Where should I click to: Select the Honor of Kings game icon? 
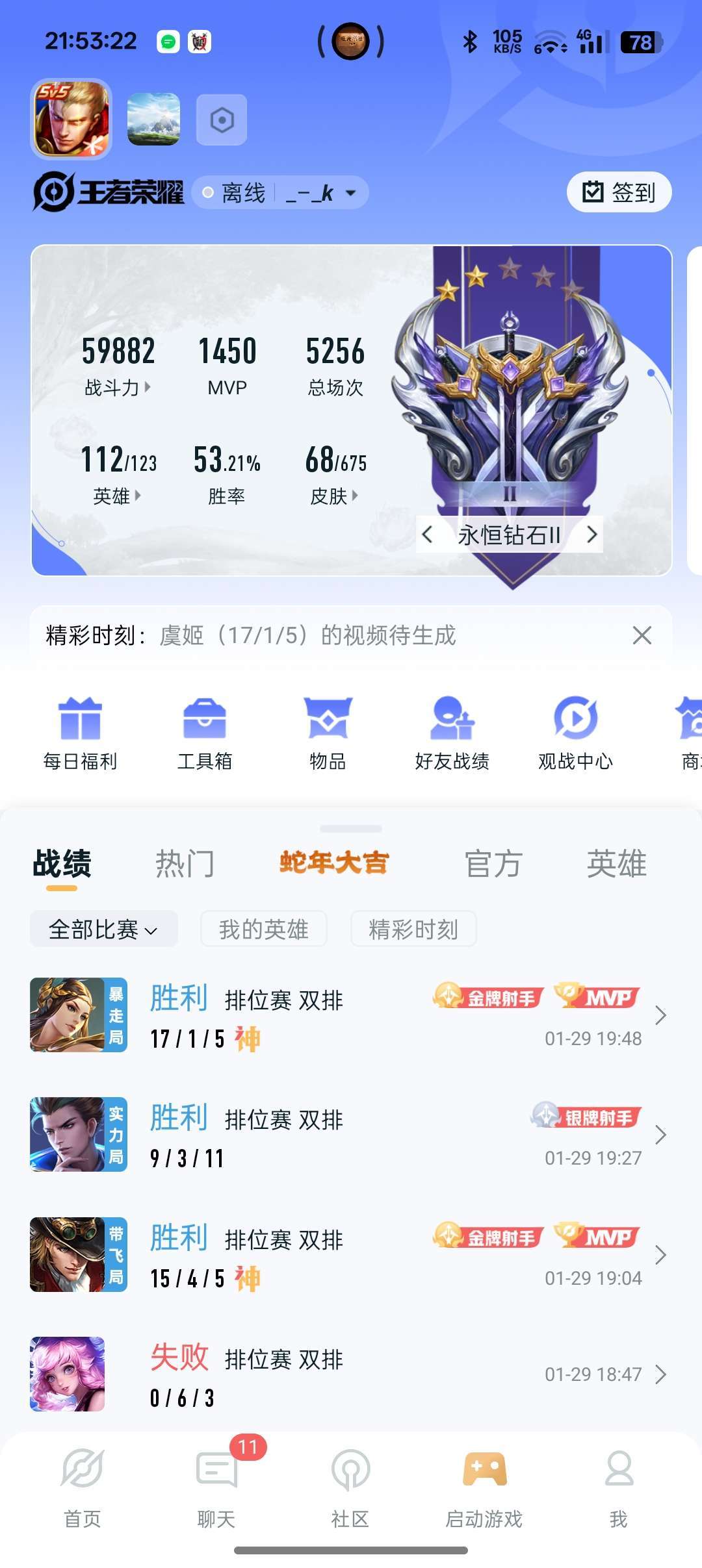[x=71, y=120]
